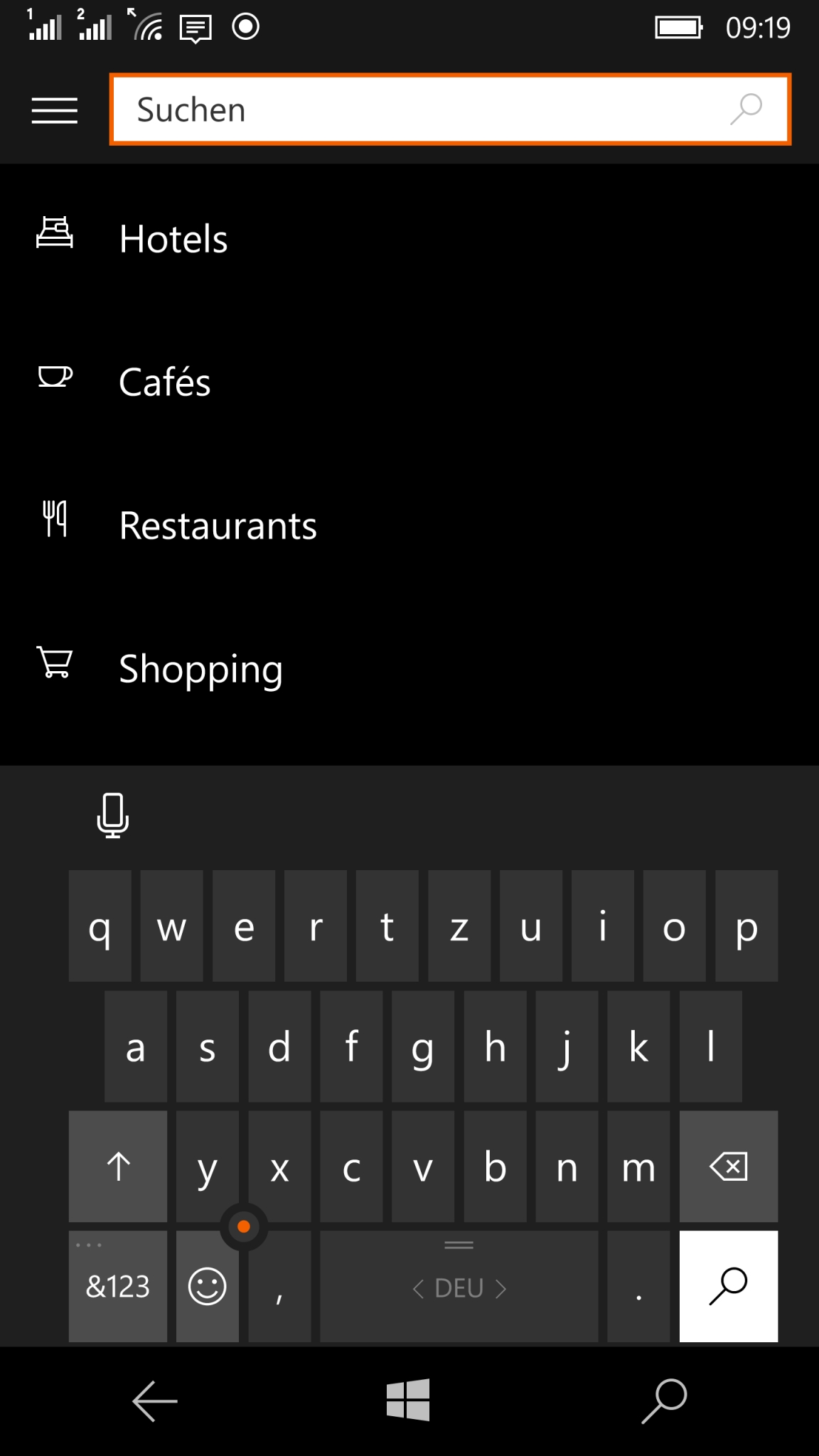Open the emoji keyboard
Viewport: 819px width, 1456px height.
tap(207, 1288)
